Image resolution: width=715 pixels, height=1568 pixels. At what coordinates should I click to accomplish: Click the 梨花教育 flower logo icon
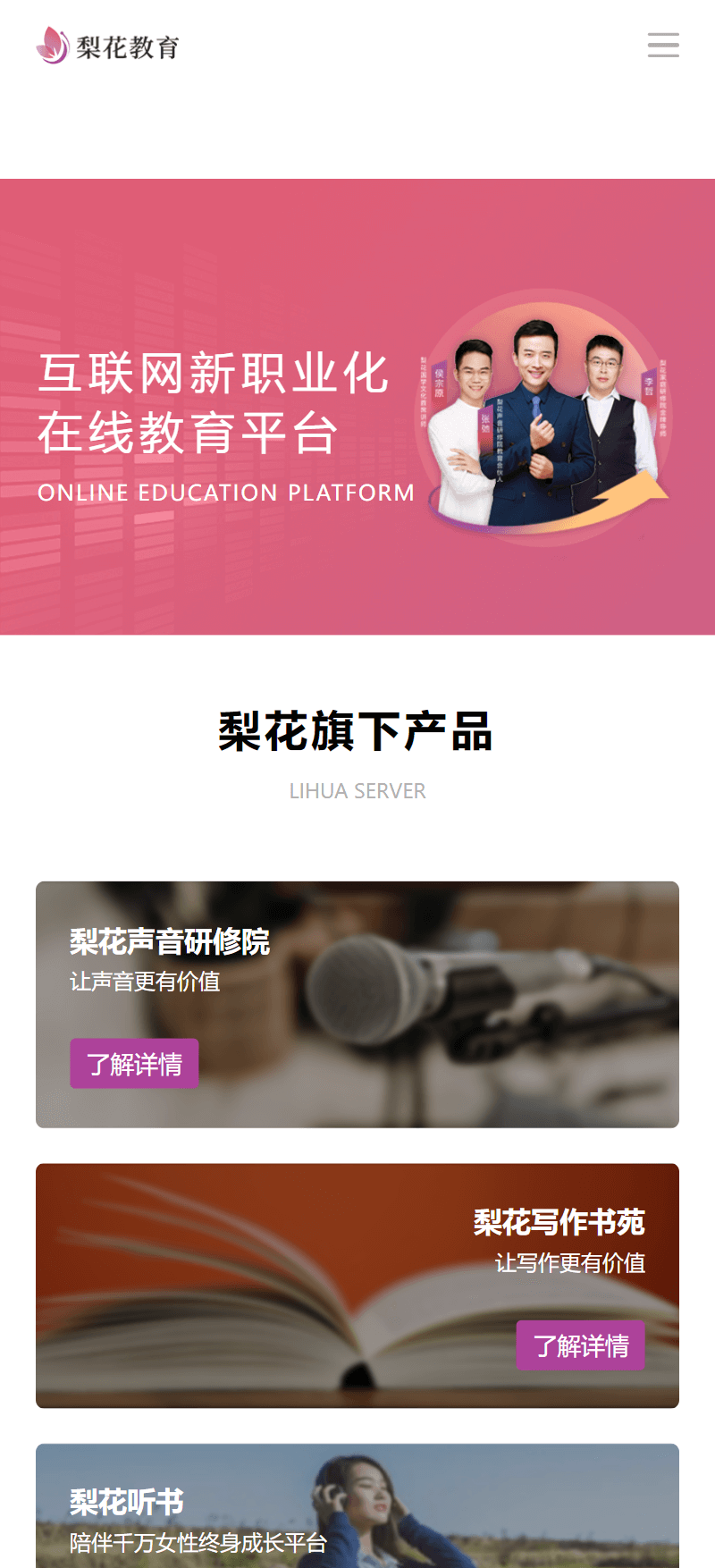(52, 46)
